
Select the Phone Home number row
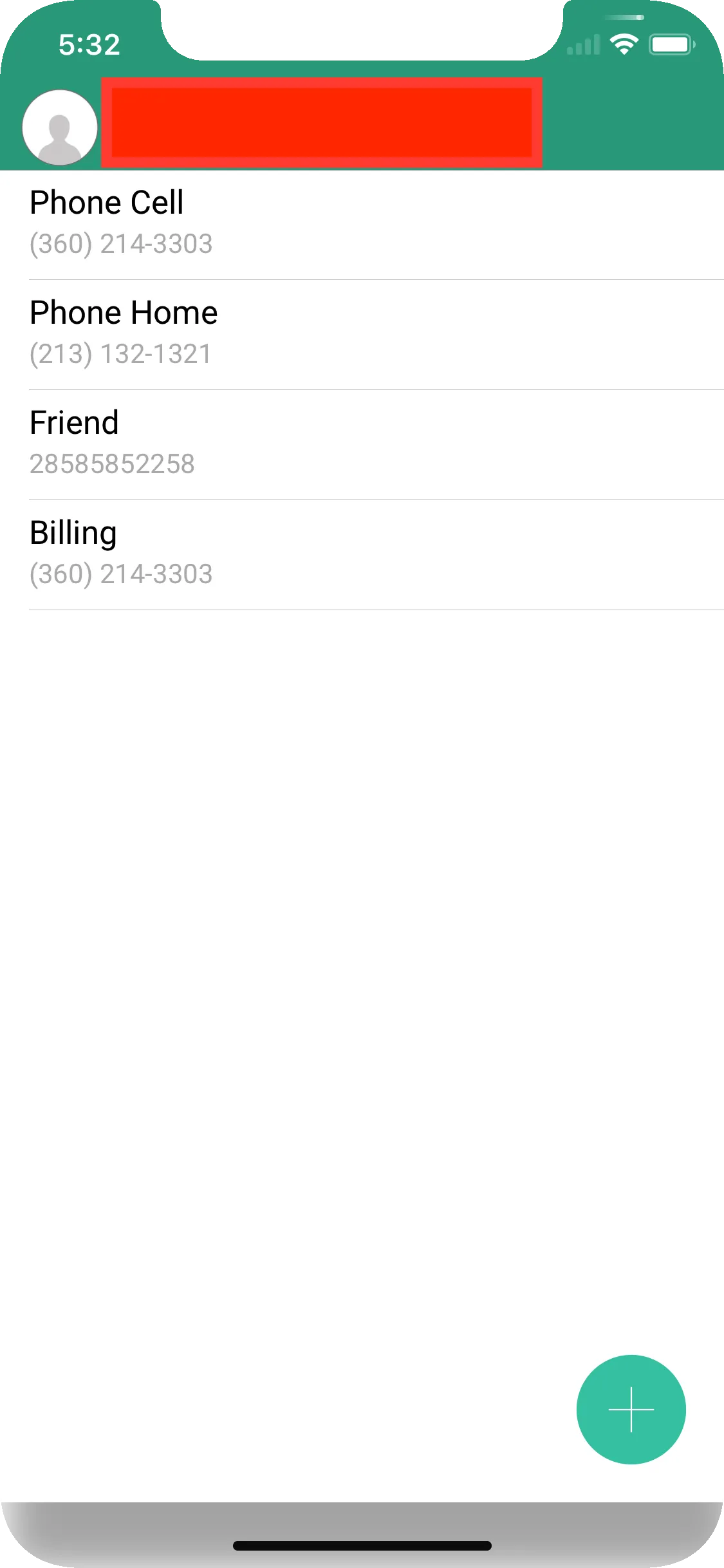(x=360, y=333)
